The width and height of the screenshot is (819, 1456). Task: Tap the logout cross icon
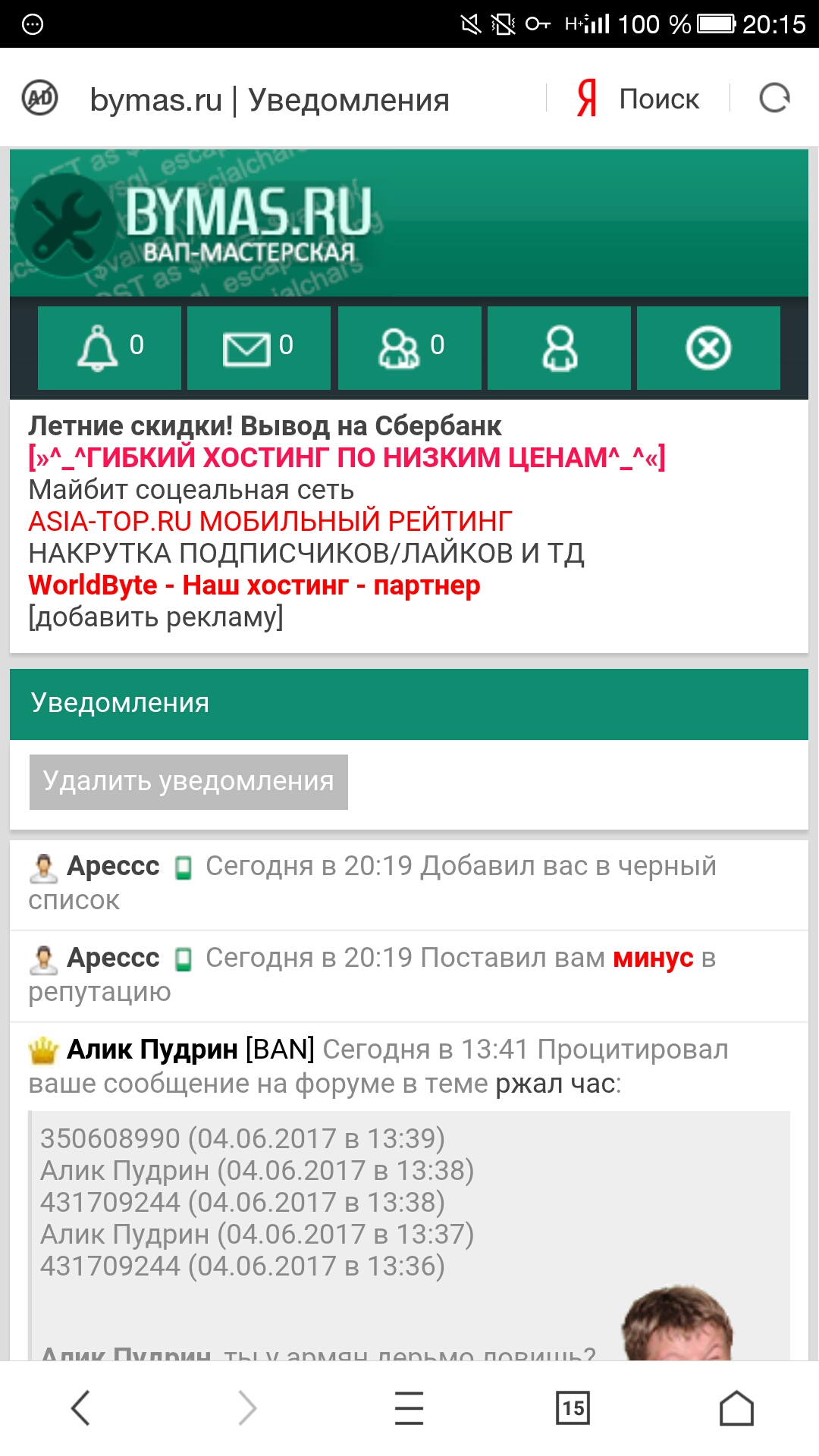click(x=708, y=348)
